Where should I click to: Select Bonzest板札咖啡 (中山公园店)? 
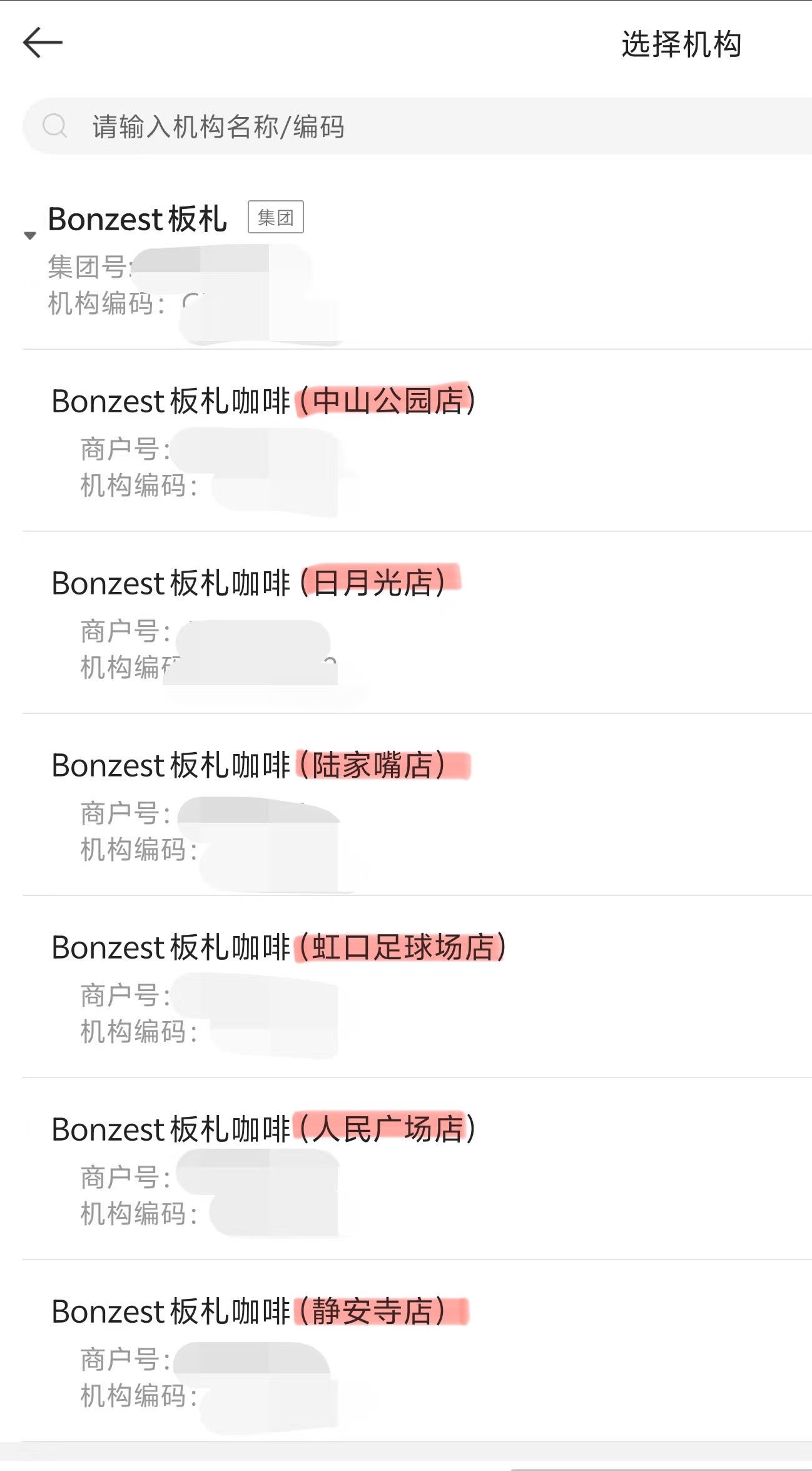[x=263, y=402]
